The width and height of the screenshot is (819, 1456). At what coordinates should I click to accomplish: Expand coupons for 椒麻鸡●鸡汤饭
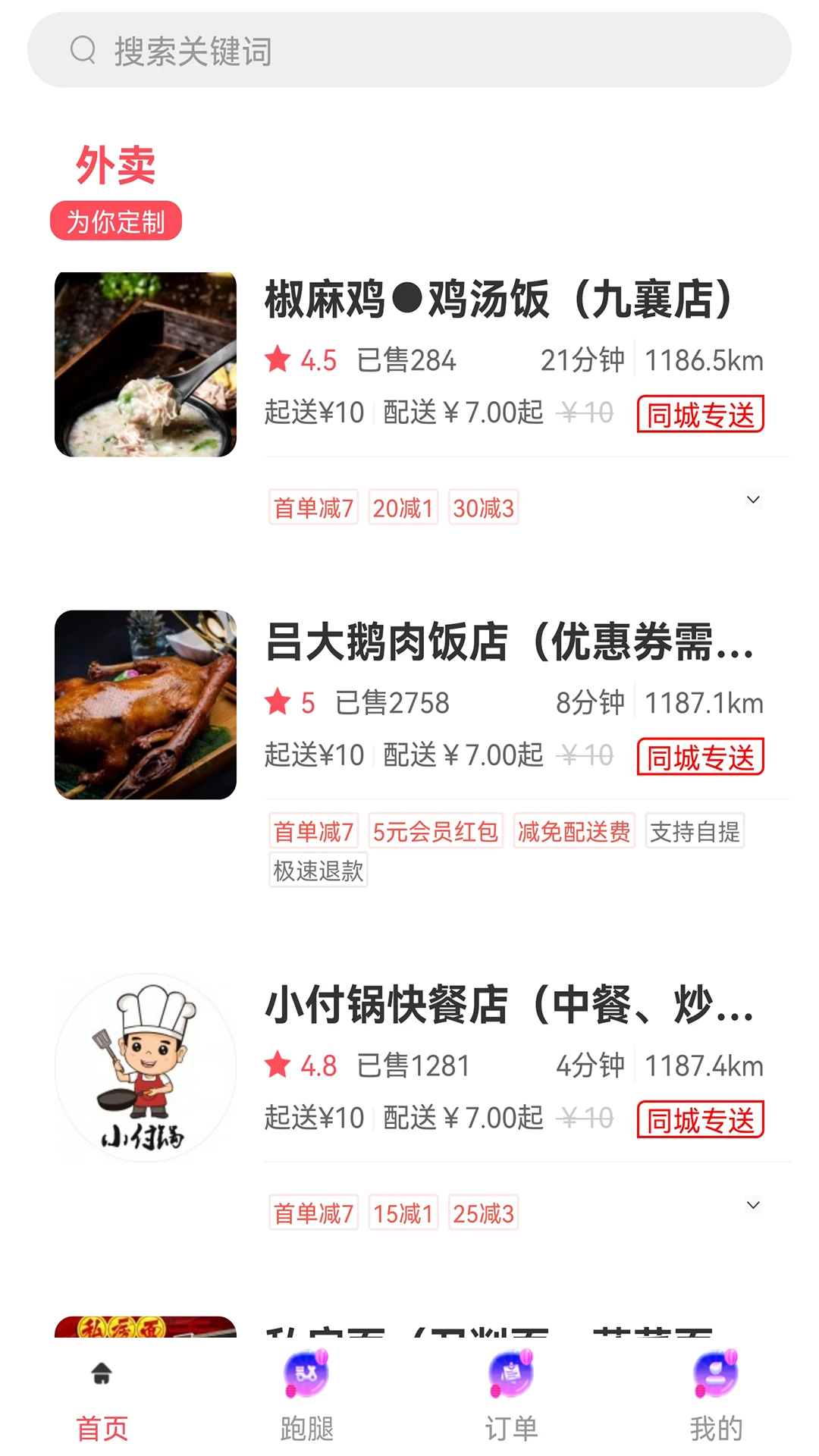pyautogui.click(x=753, y=499)
